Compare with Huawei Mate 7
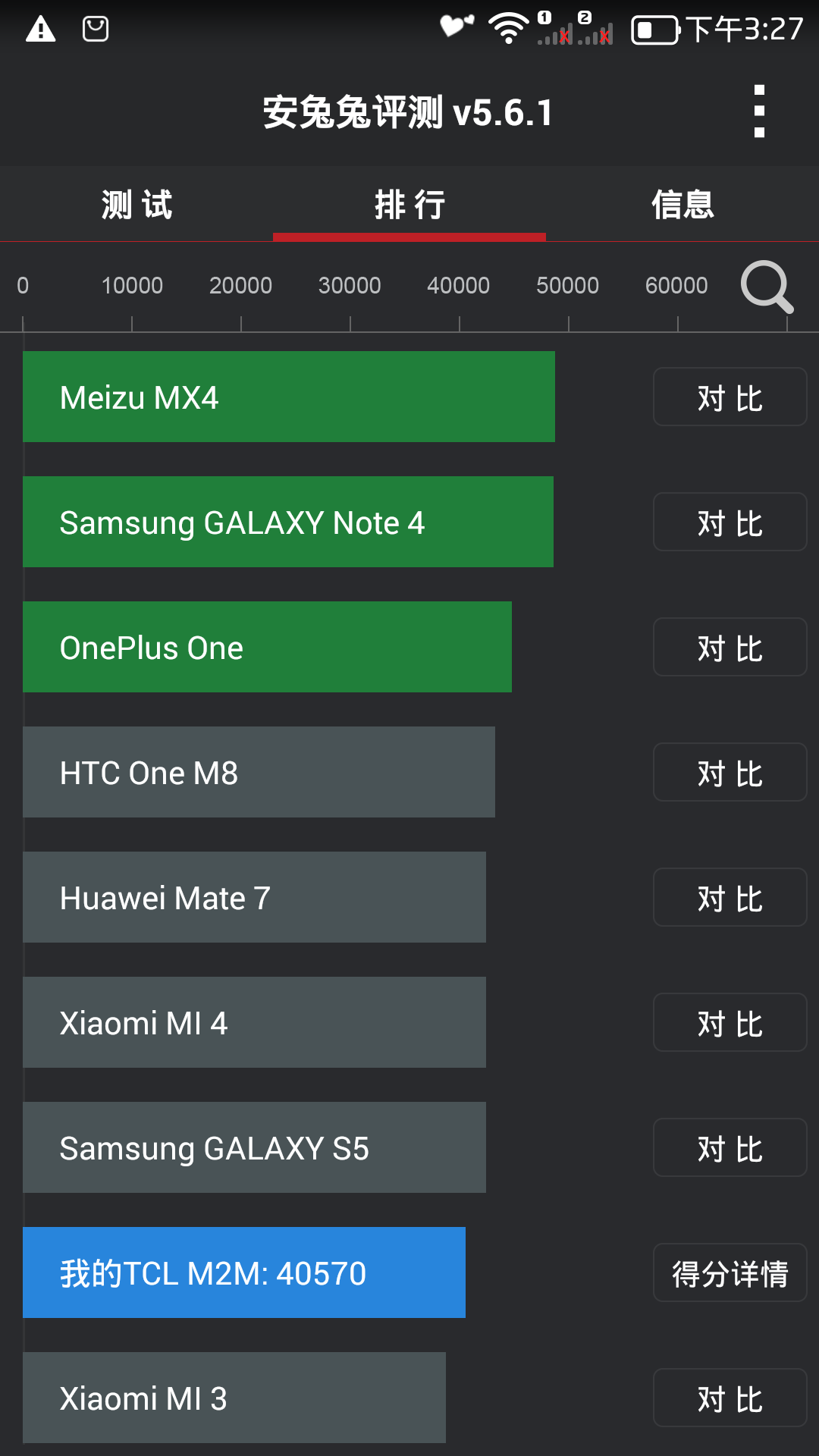819x1456 pixels. click(x=730, y=898)
